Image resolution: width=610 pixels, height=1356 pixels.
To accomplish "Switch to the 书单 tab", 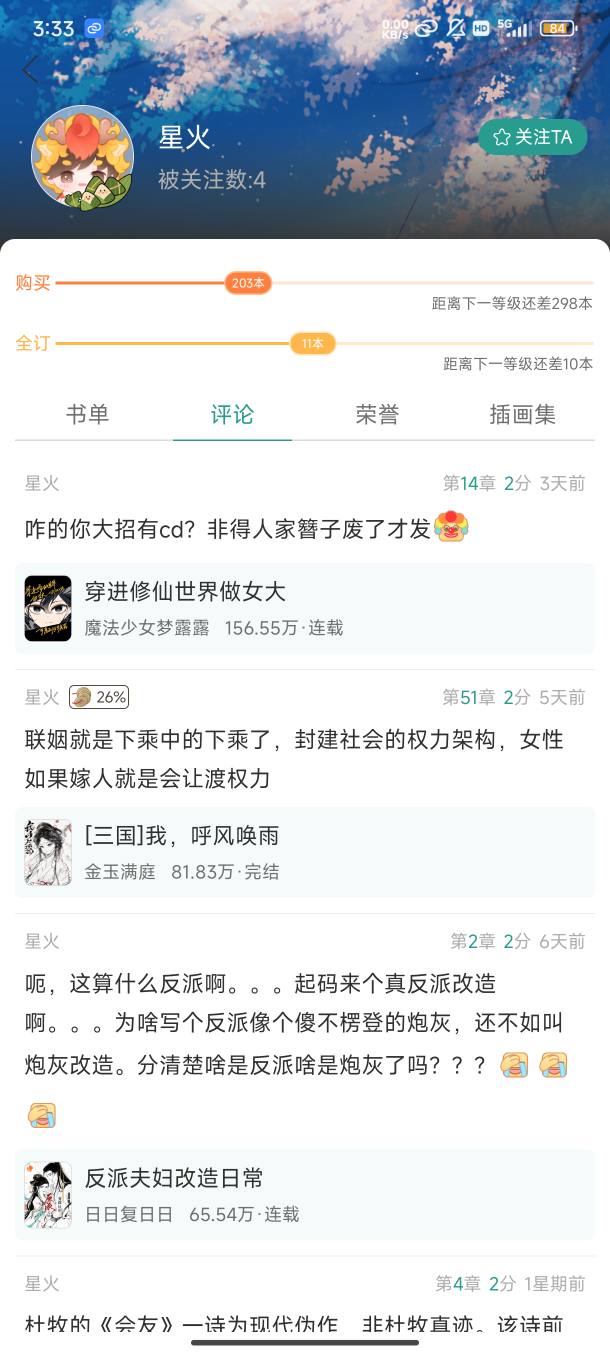I will click(x=87, y=414).
